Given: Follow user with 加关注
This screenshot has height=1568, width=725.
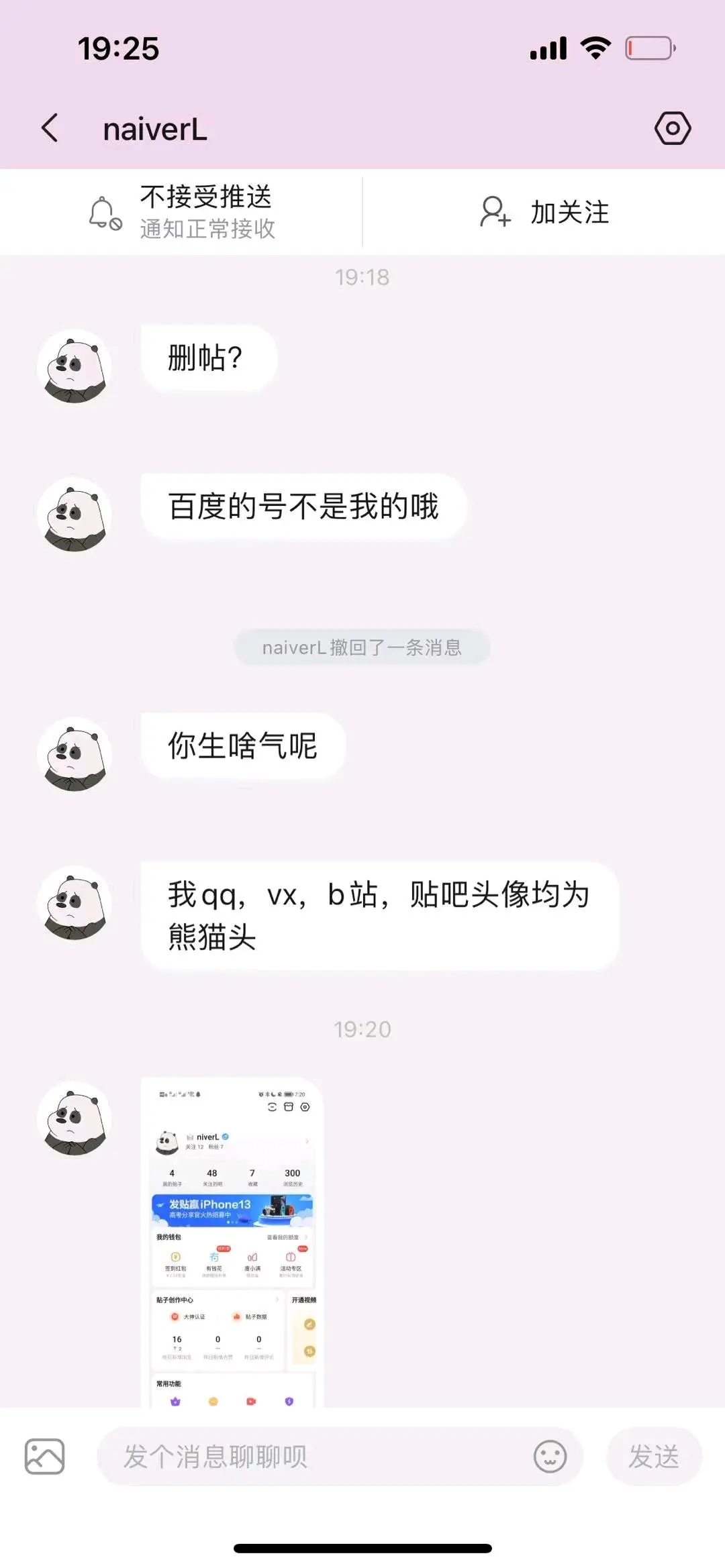Looking at the screenshot, I should coord(544,212).
